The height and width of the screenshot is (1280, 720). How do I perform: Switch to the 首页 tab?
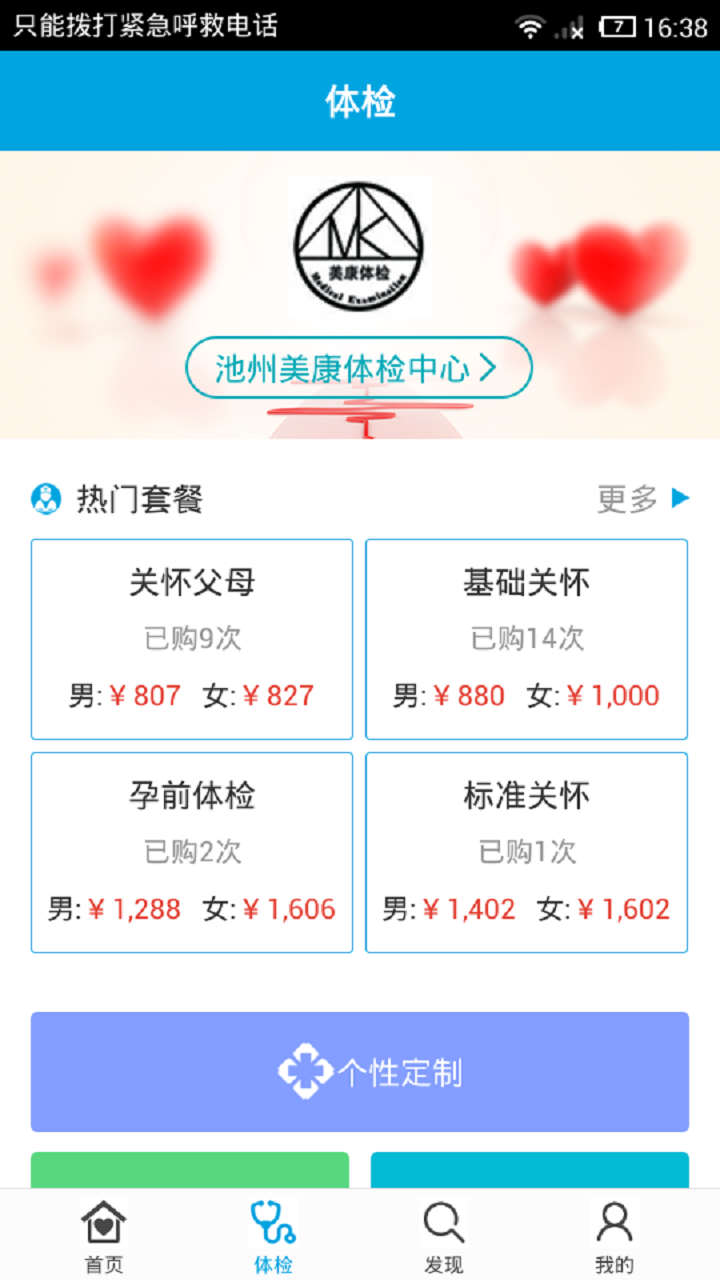[103, 1235]
